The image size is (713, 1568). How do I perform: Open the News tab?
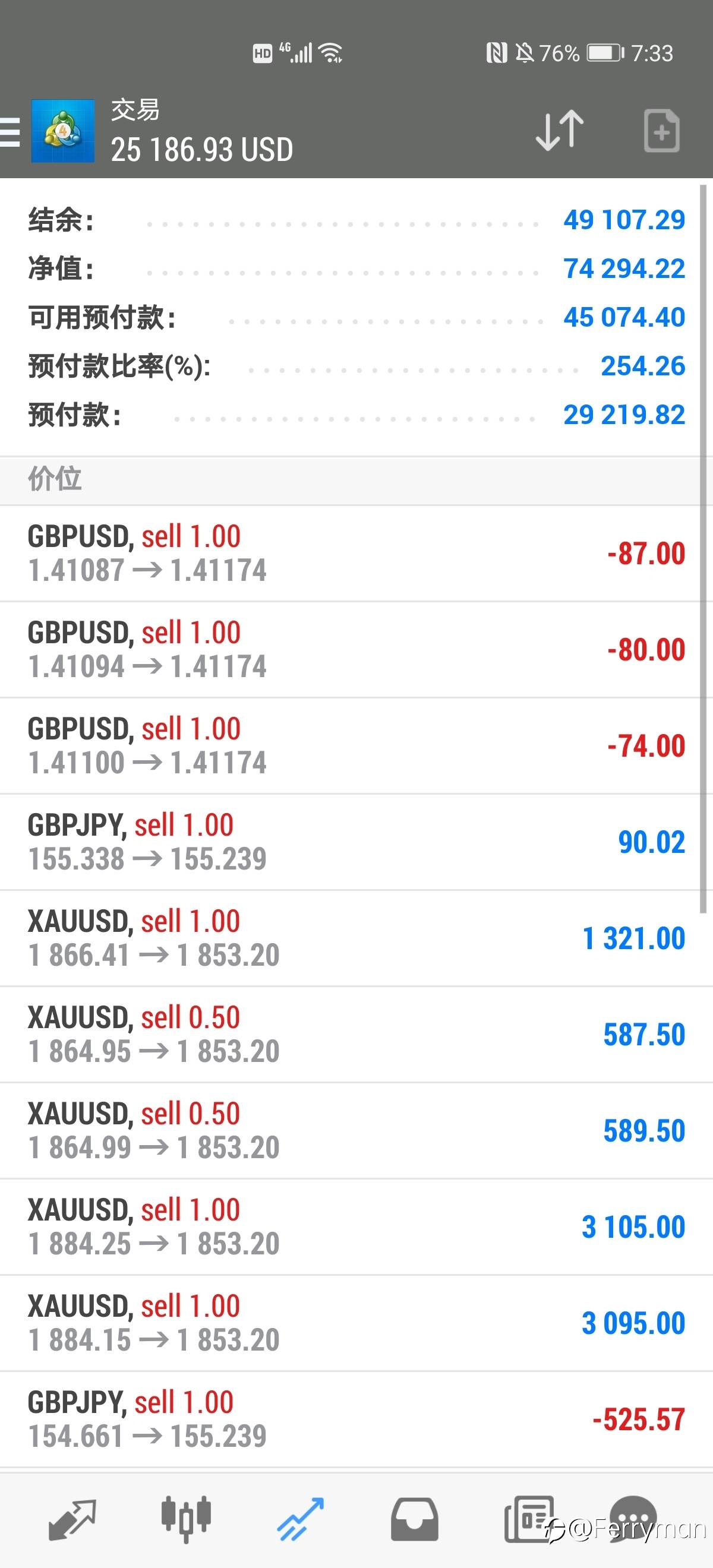coord(527,1519)
